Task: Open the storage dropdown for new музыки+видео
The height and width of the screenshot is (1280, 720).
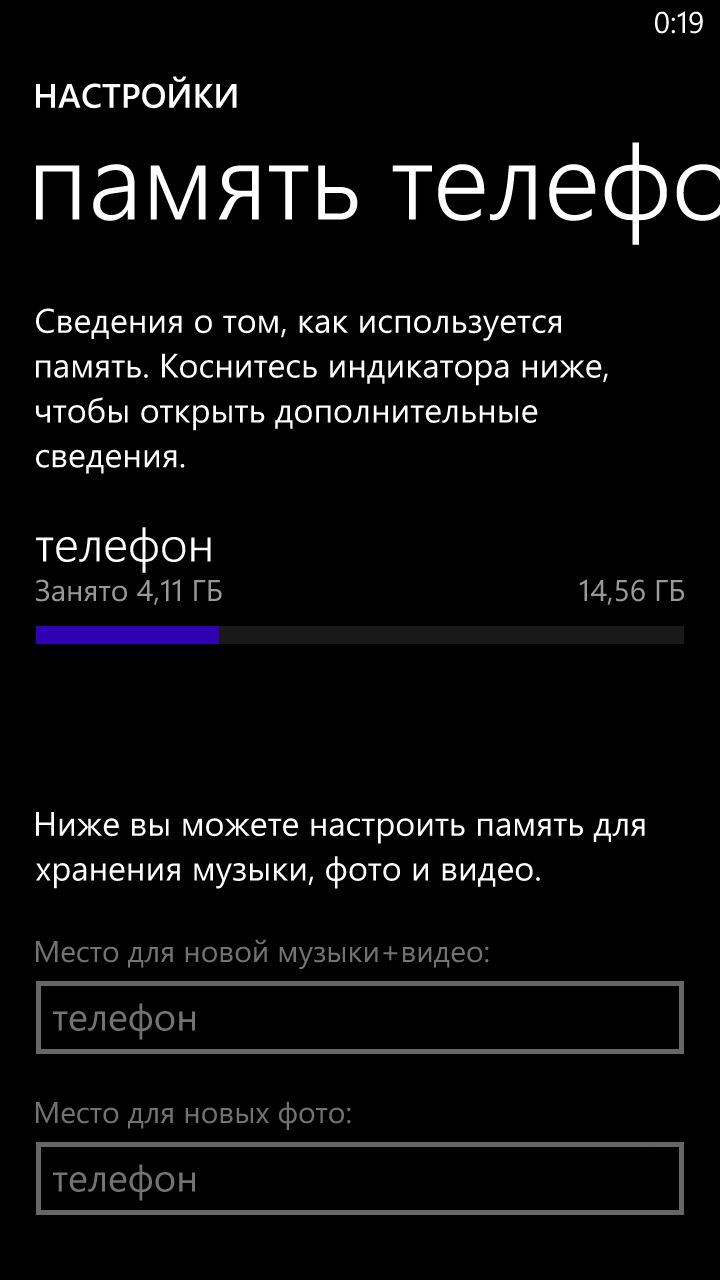Action: pos(360,1017)
